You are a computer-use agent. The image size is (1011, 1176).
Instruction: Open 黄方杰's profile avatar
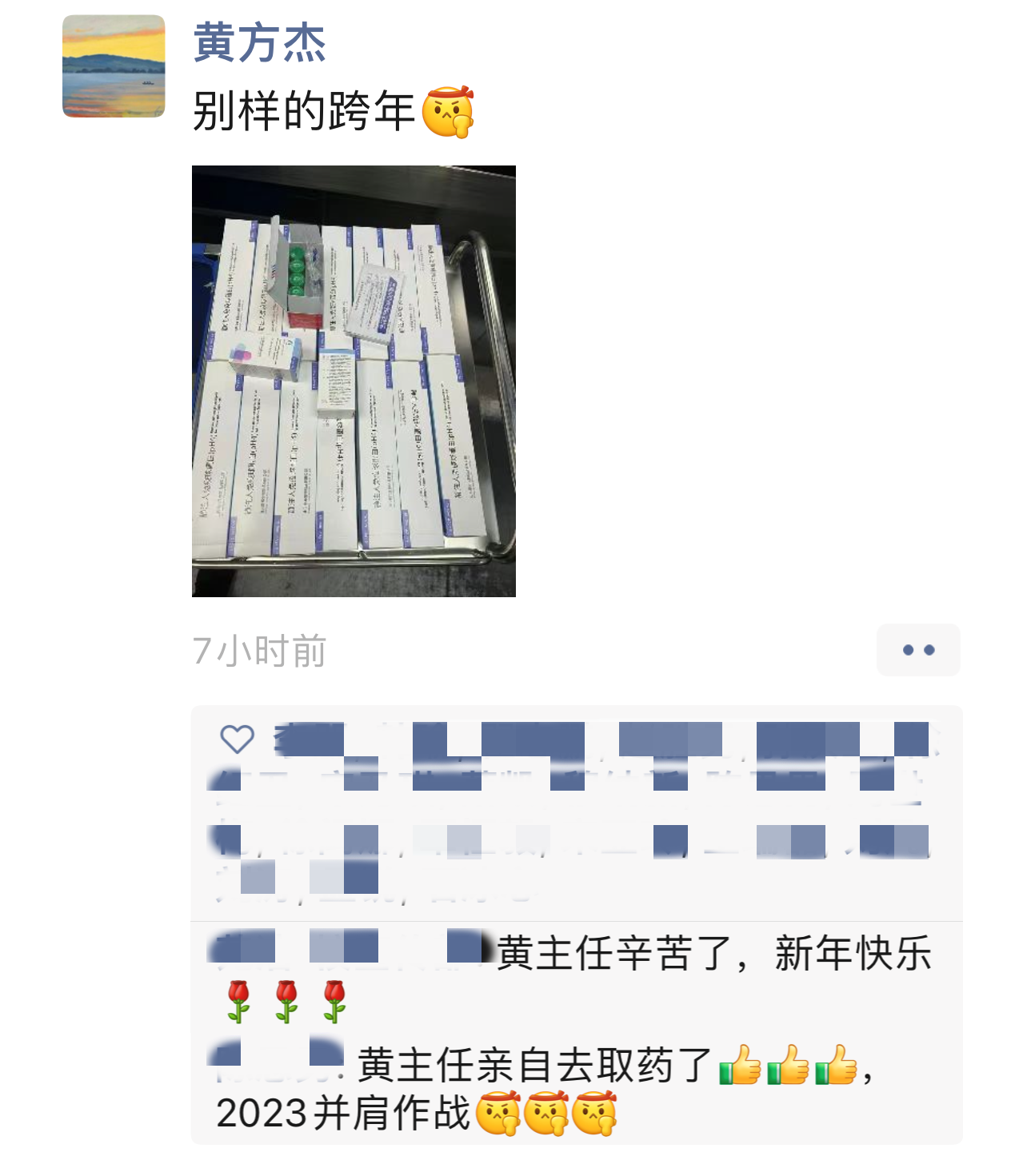(114, 66)
